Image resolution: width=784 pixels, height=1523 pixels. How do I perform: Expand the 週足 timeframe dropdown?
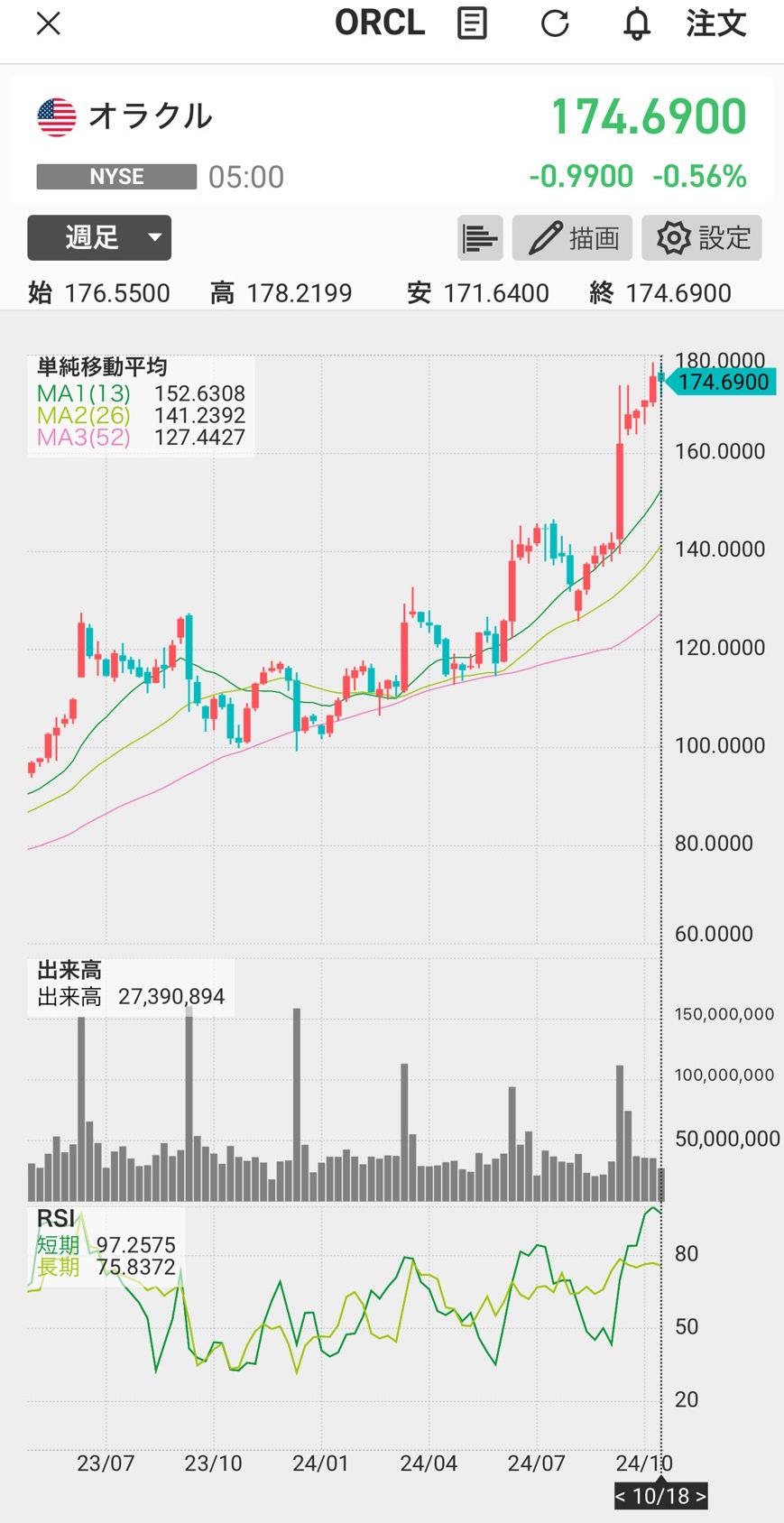[99, 237]
